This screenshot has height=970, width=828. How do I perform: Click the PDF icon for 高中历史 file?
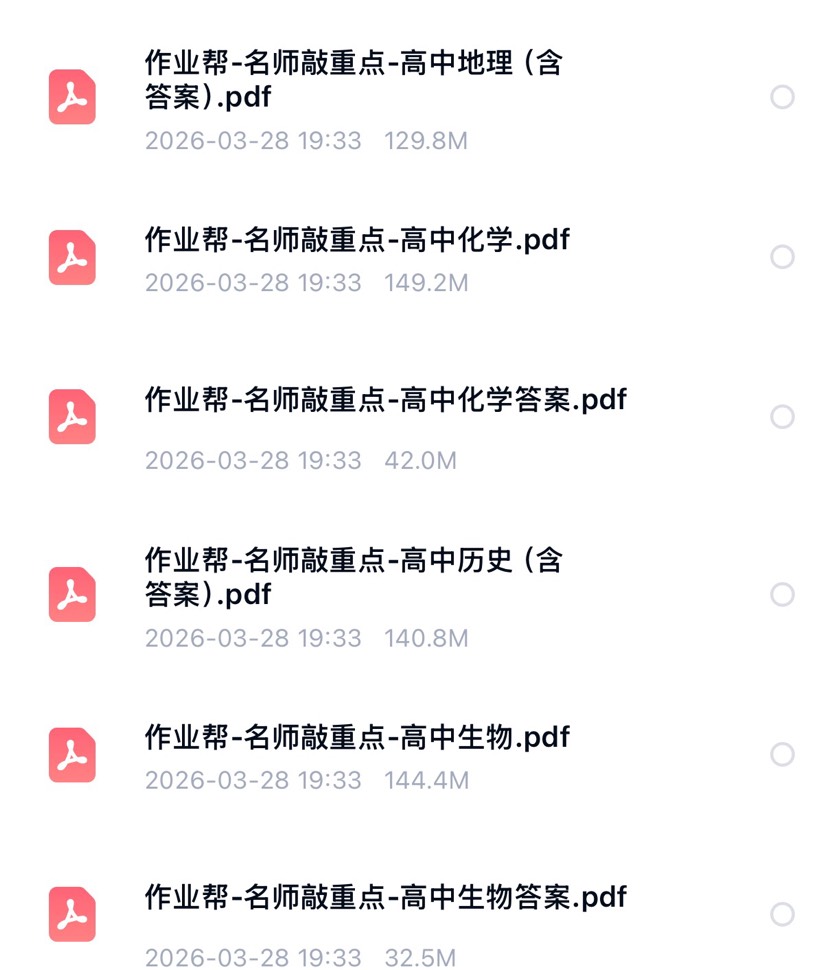click(x=71, y=595)
